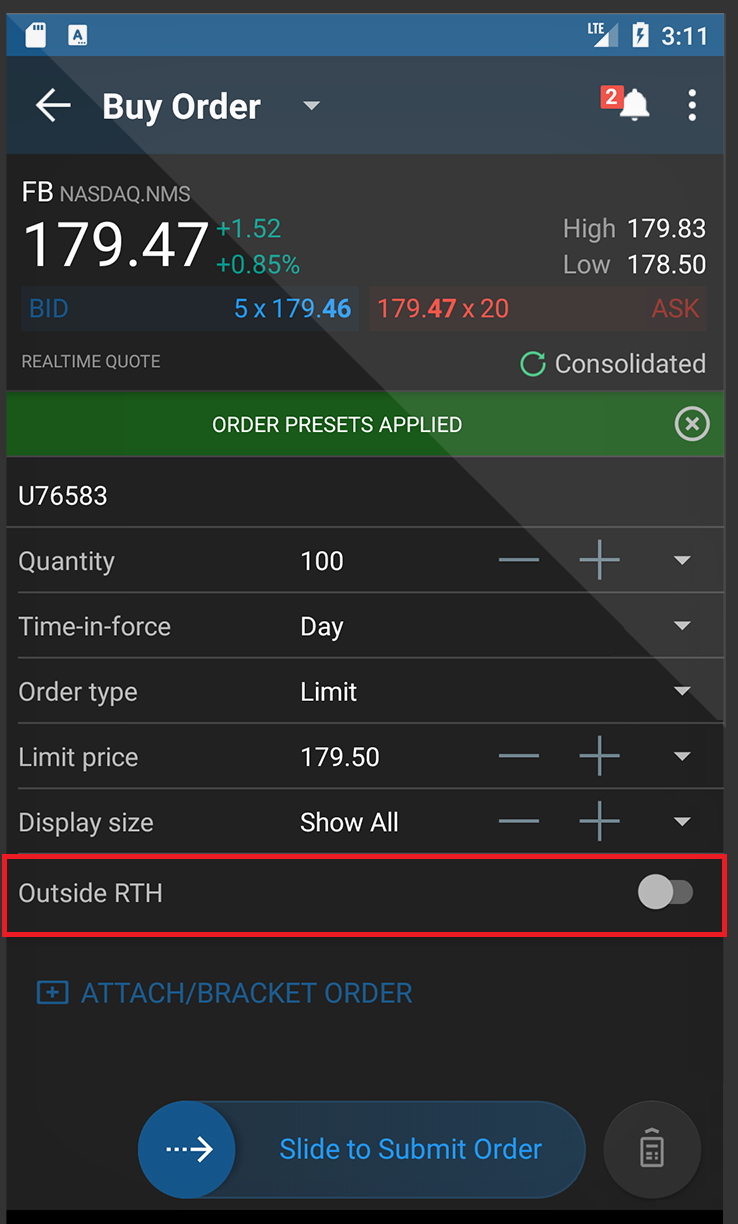The width and height of the screenshot is (738, 1224).
Task: Open the notifications bell
Action: click(633, 105)
